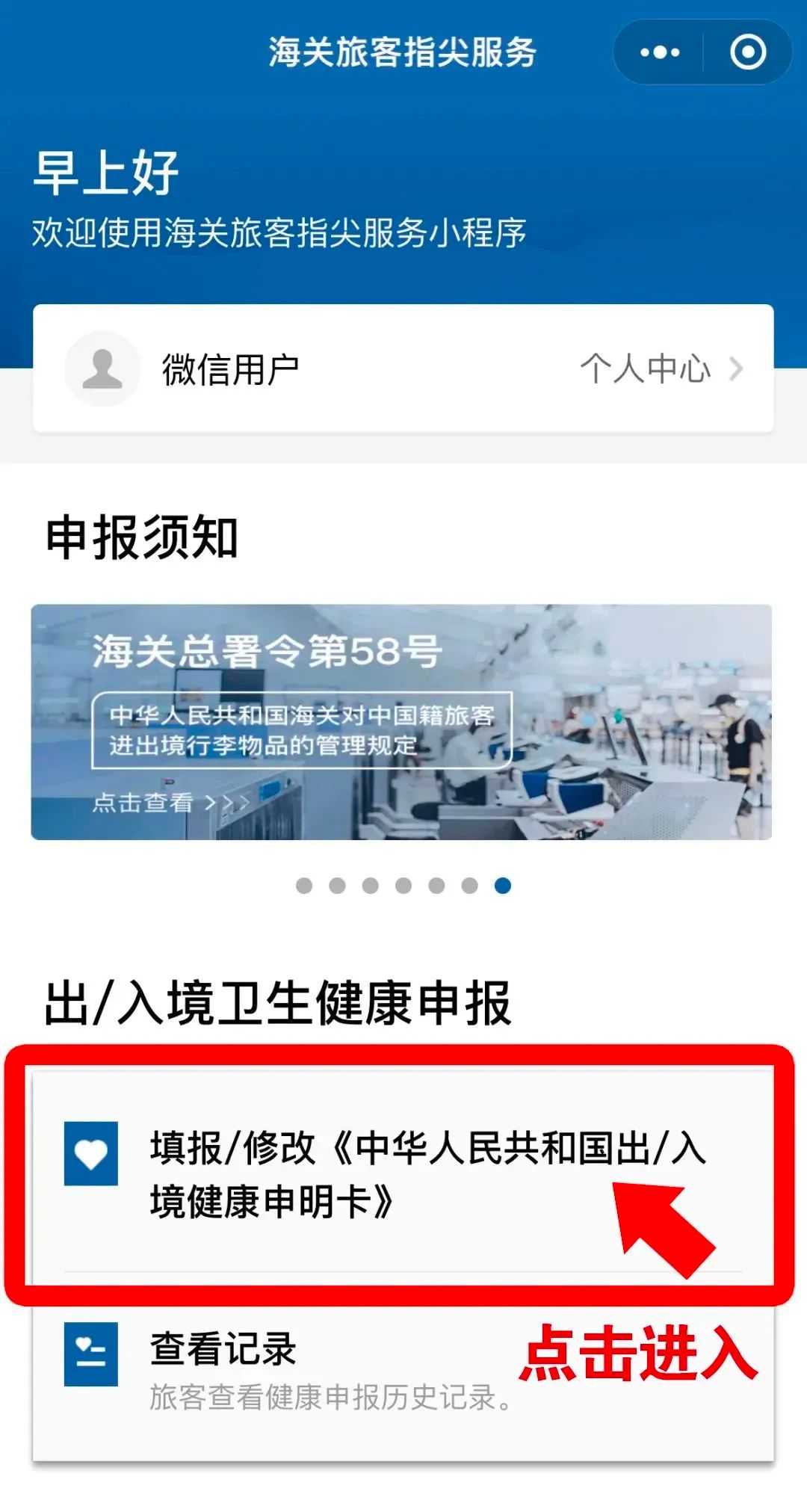Open the 海关总署令第58号 banner
The height and width of the screenshot is (1512, 807).
point(401,721)
